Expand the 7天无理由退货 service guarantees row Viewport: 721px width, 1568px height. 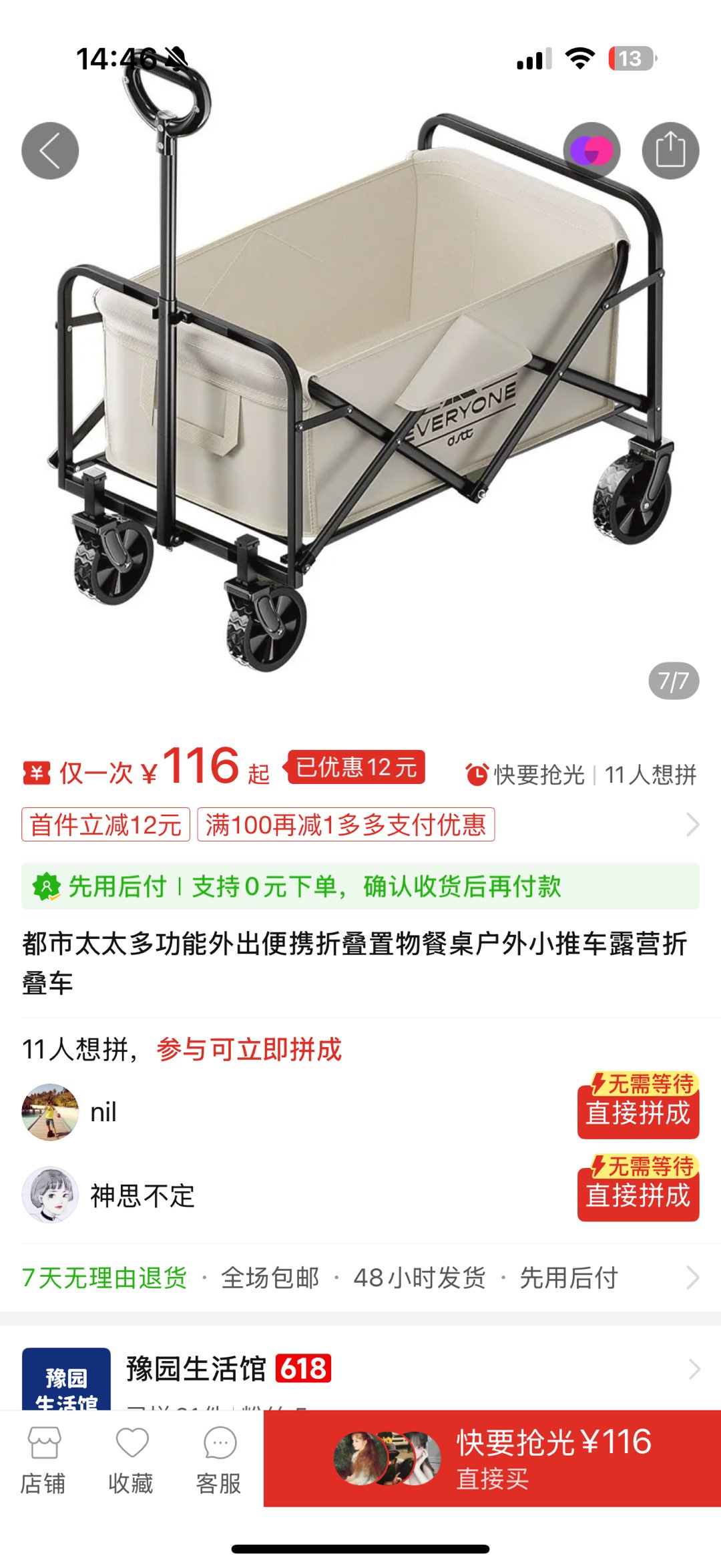[360, 1278]
